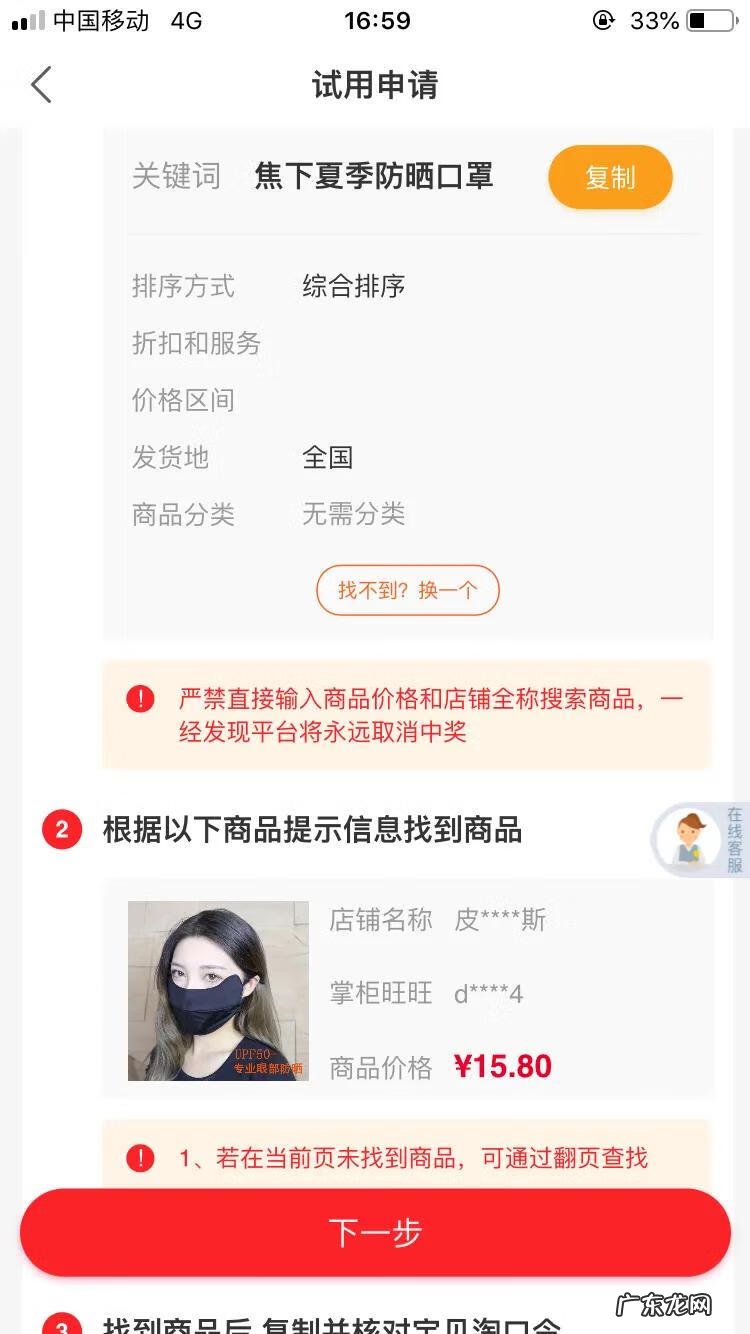Tap the step 2 numbered badge icon
The width and height of the screenshot is (750, 1334).
tap(62, 831)
